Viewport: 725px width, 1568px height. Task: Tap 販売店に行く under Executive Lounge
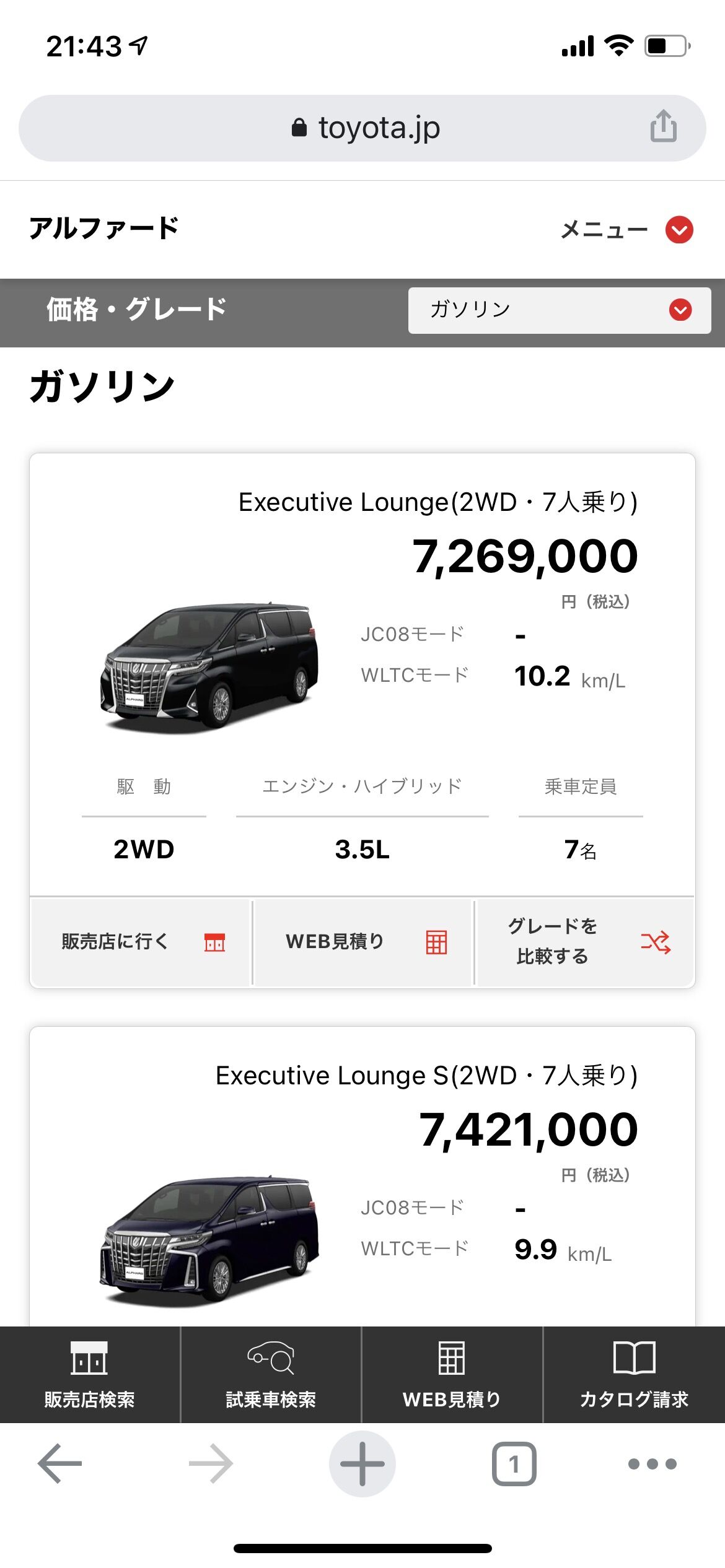(141, 942)
